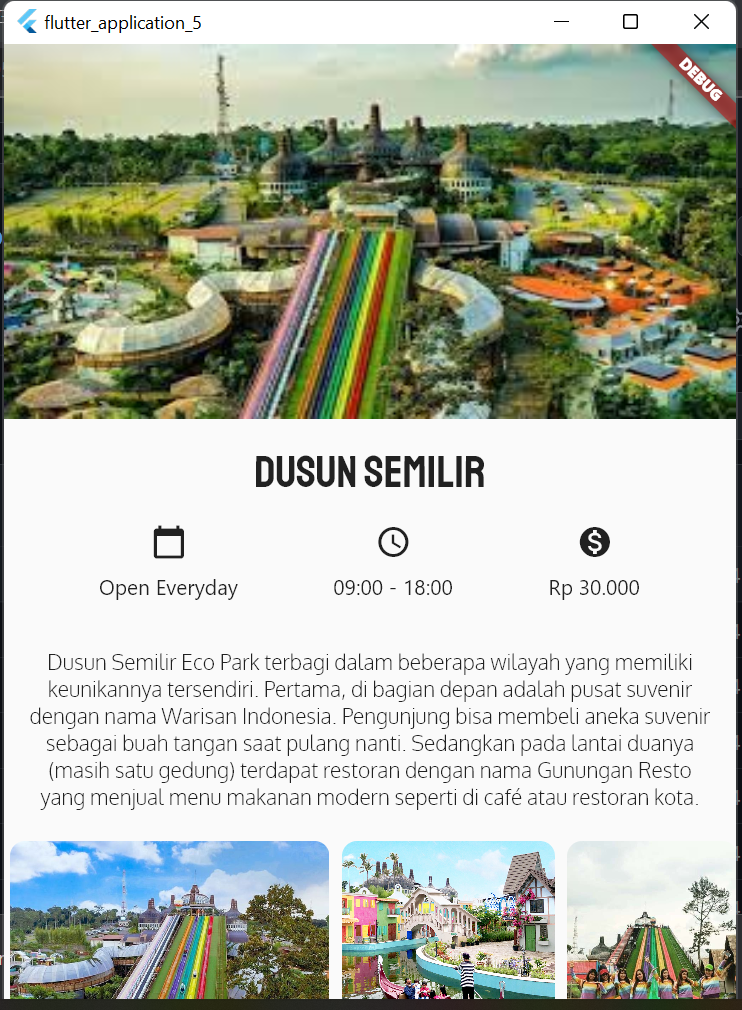742x1010 pixels.
Task: Select the flutter_application_5 window title
Action: (x=123, y=21)
